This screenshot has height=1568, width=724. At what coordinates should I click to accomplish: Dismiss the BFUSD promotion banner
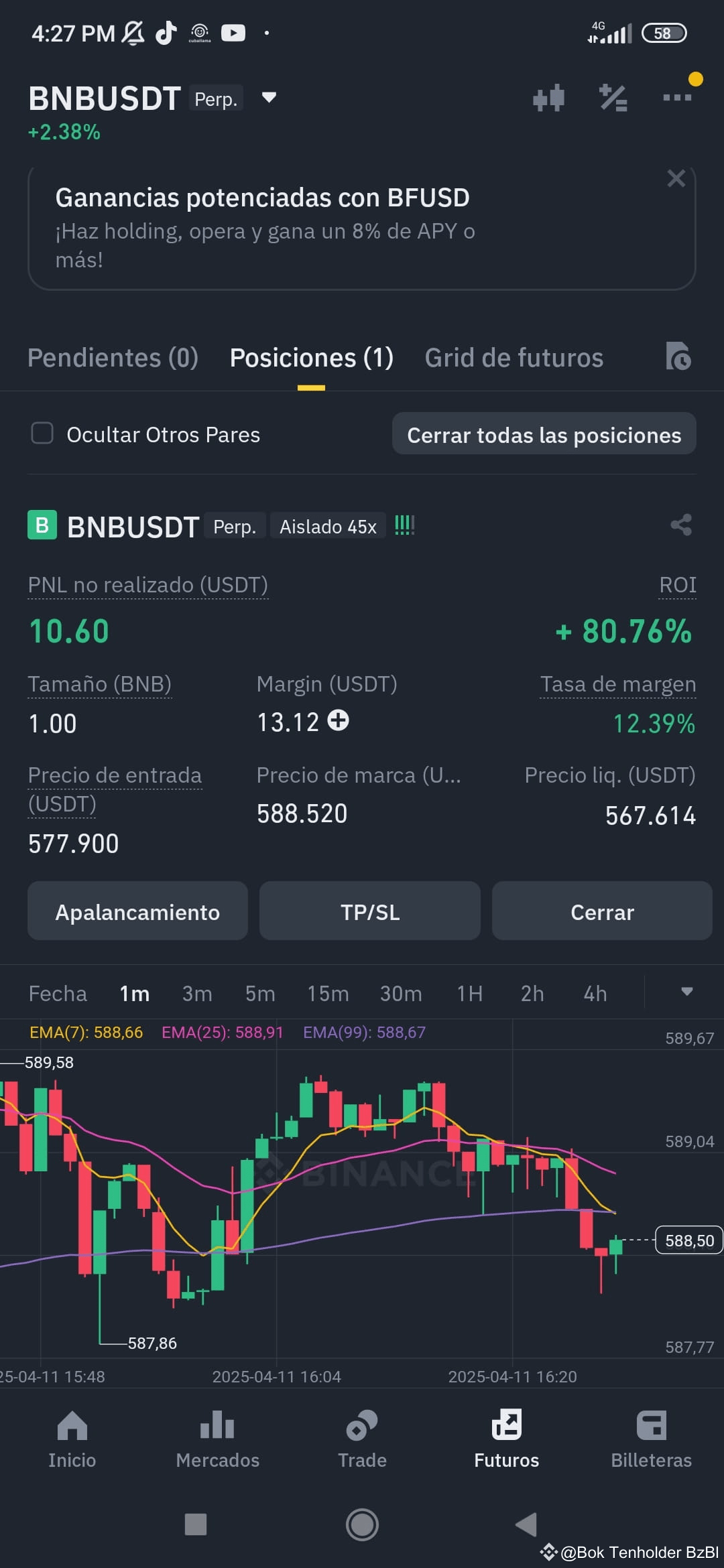[676, 178]
